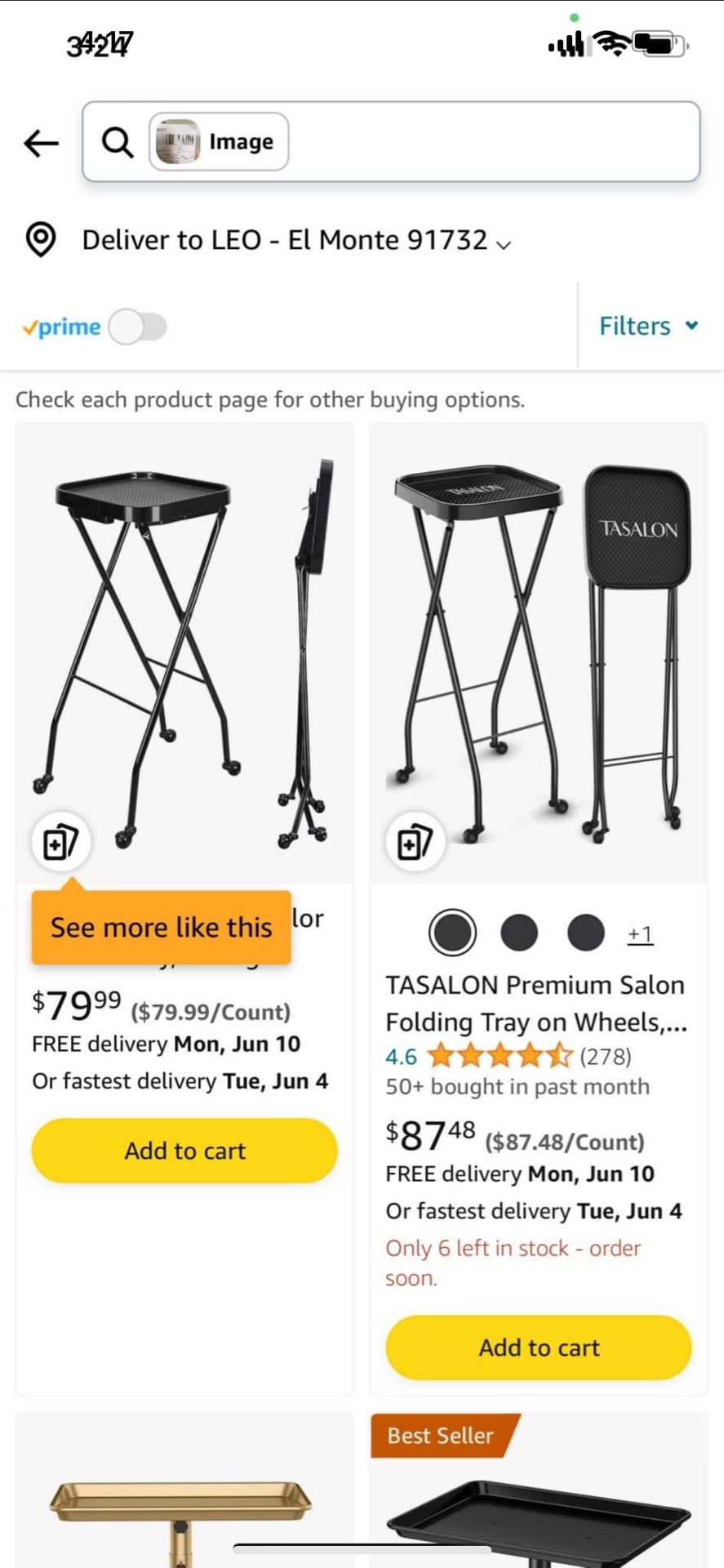Viewport: 724px width, 1568px height.
Task: Go back with the arrow icon
Action: (41, 143)
